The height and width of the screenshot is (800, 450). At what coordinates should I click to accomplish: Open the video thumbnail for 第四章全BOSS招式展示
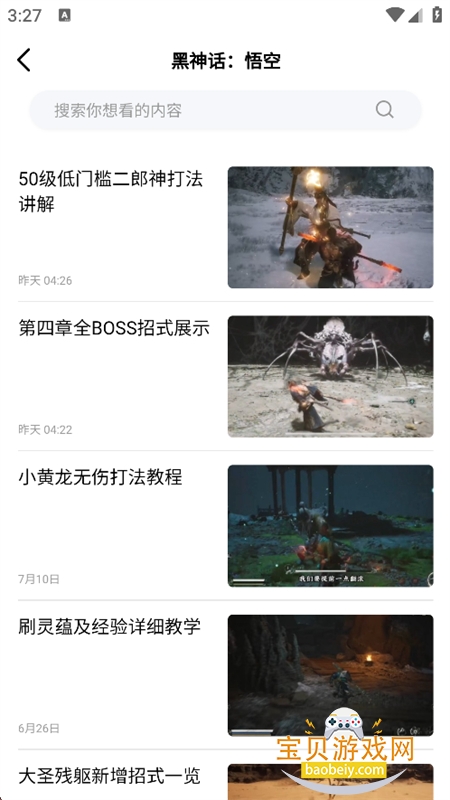(330, 377)
